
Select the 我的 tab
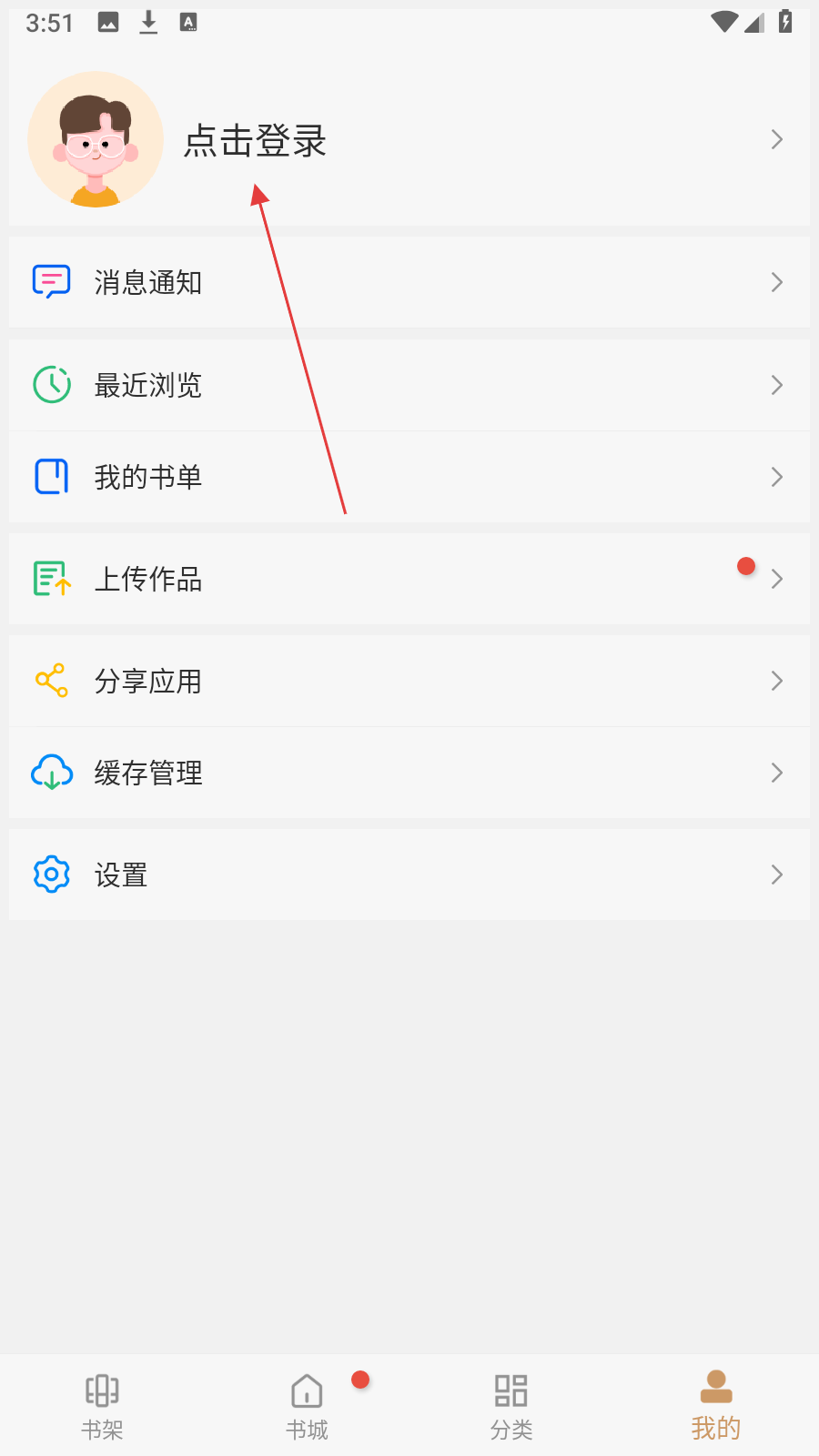[716, 1406]
